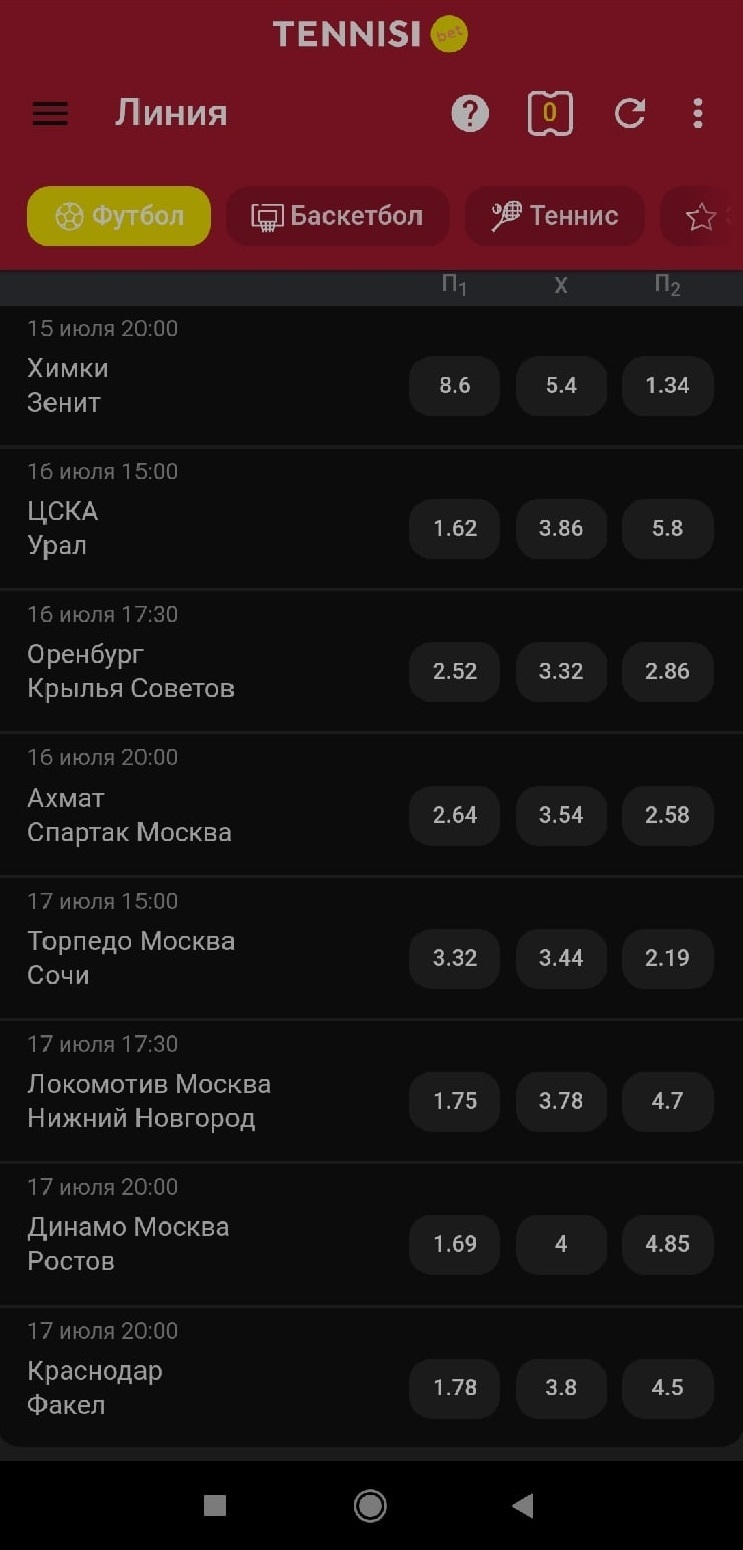This screenshot has height=1550, width=743.
Task: Refresh the betting line
Action: click(630, 113)
